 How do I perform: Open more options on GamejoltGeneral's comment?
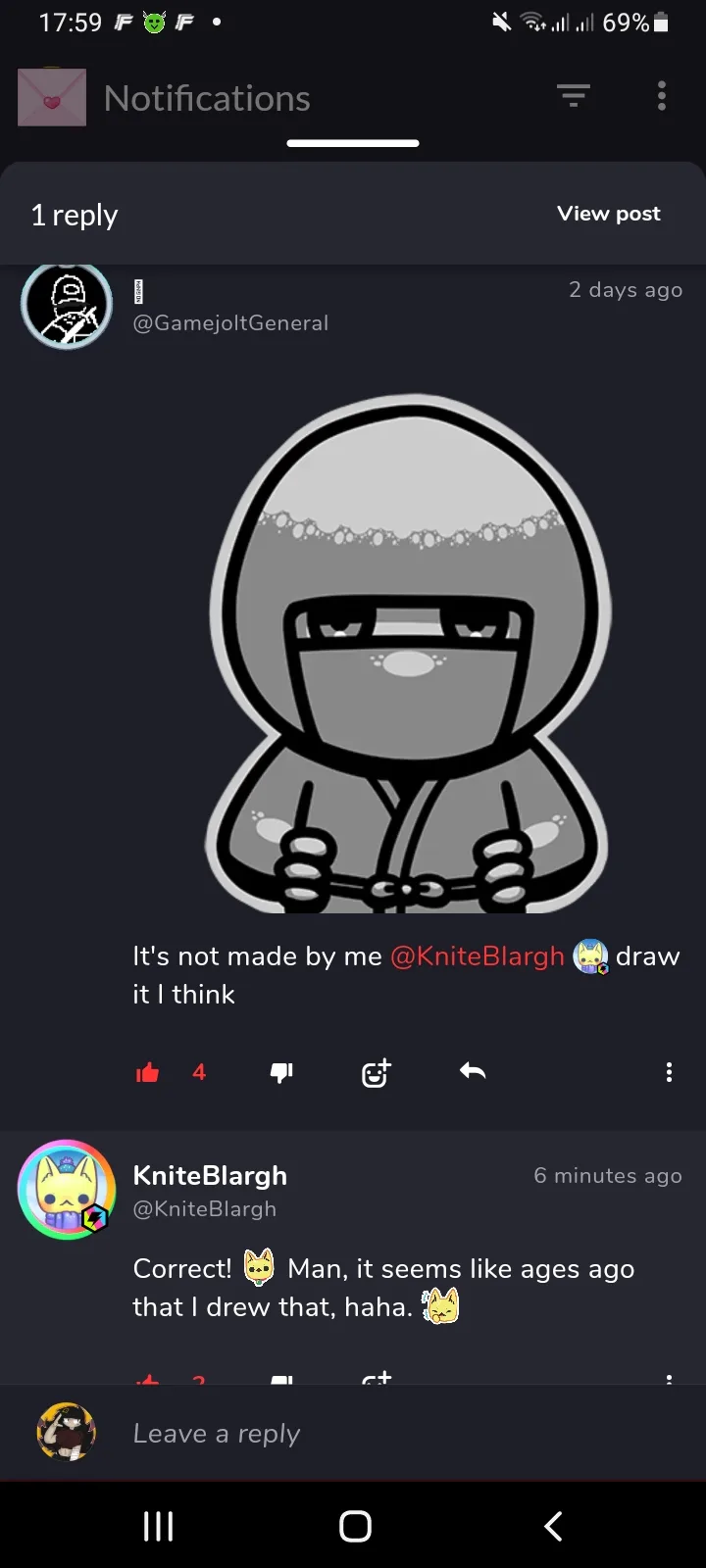click(669, 1072)
